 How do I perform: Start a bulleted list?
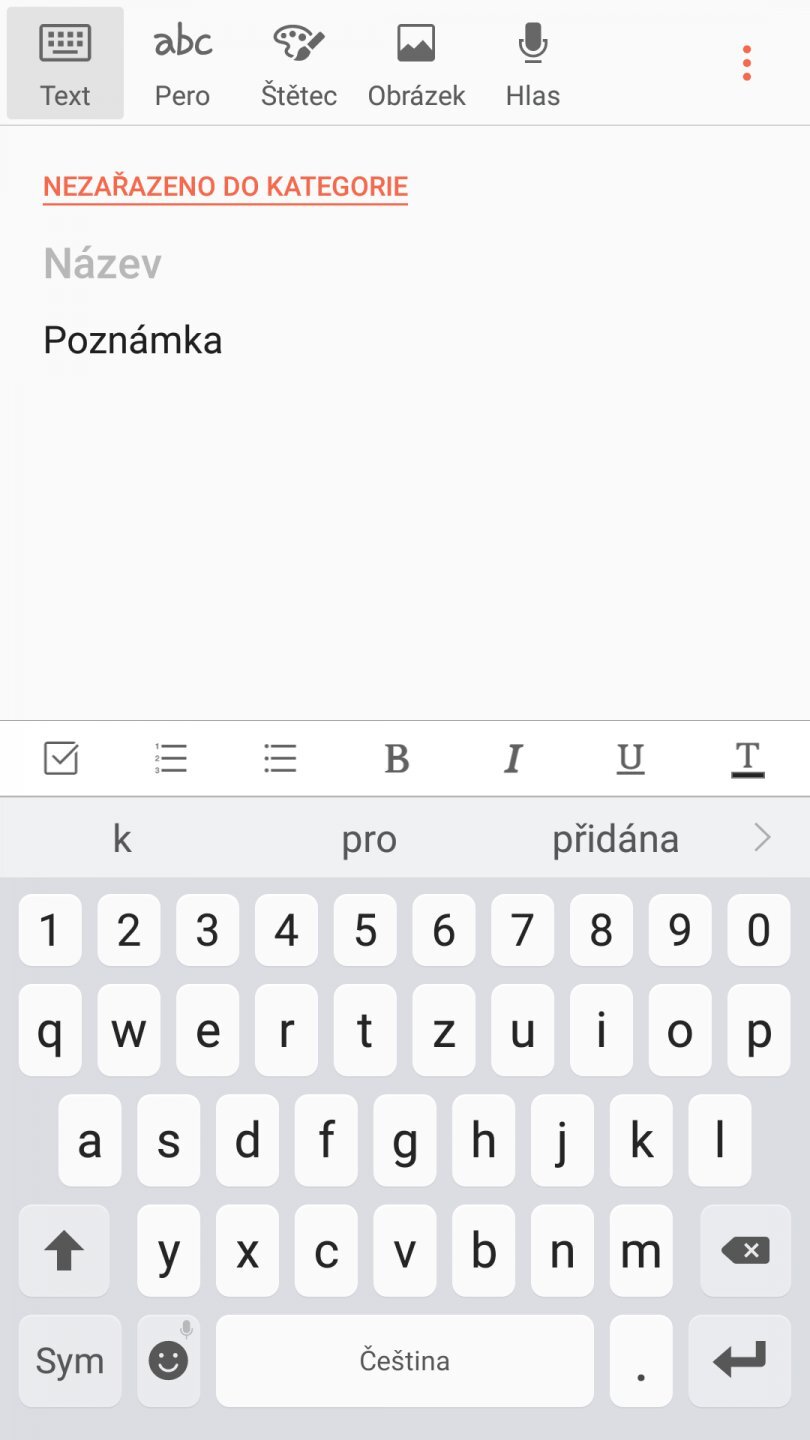280,759
